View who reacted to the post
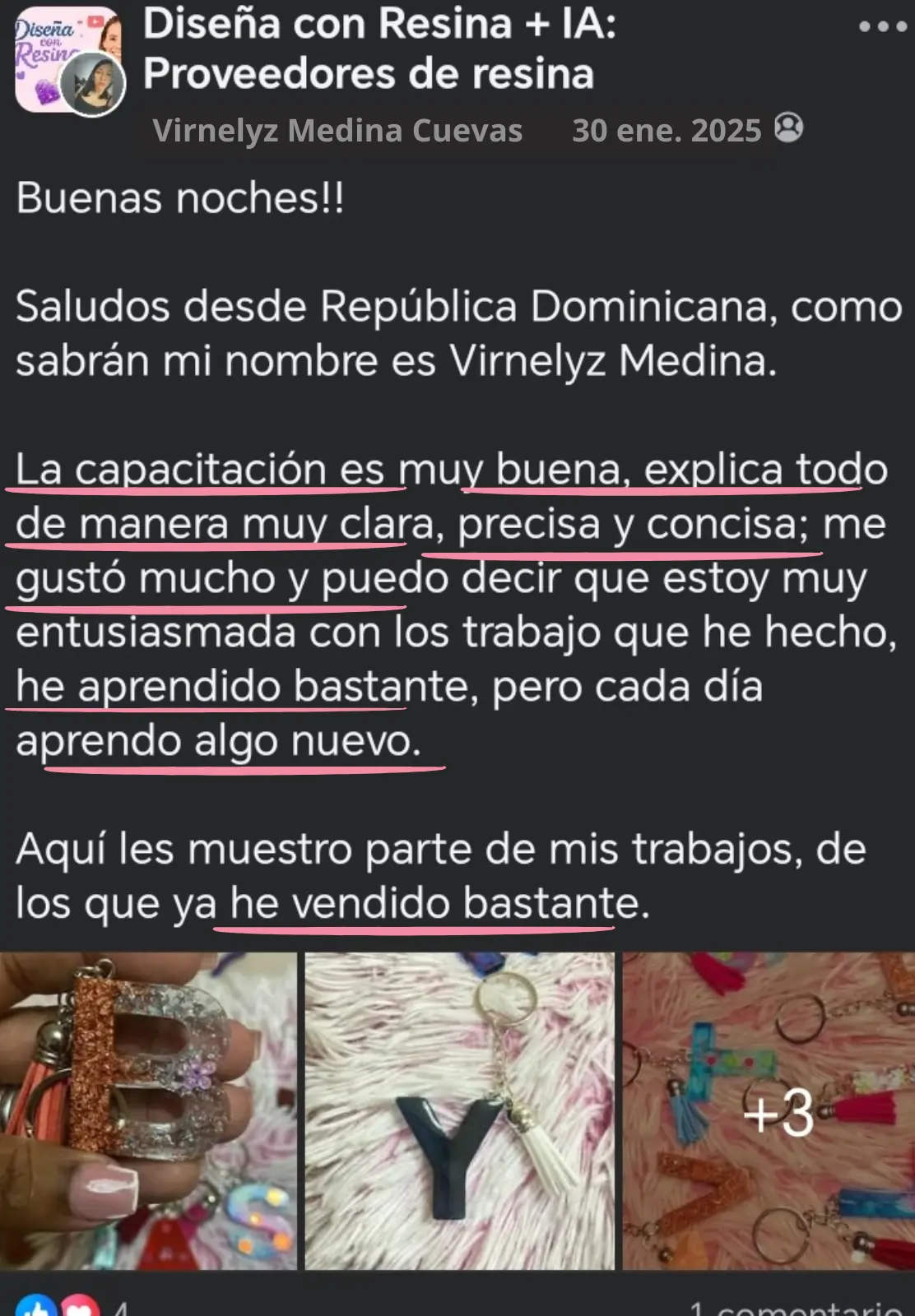Viewport: 915px width, 1316px height. pos(74,1306)
